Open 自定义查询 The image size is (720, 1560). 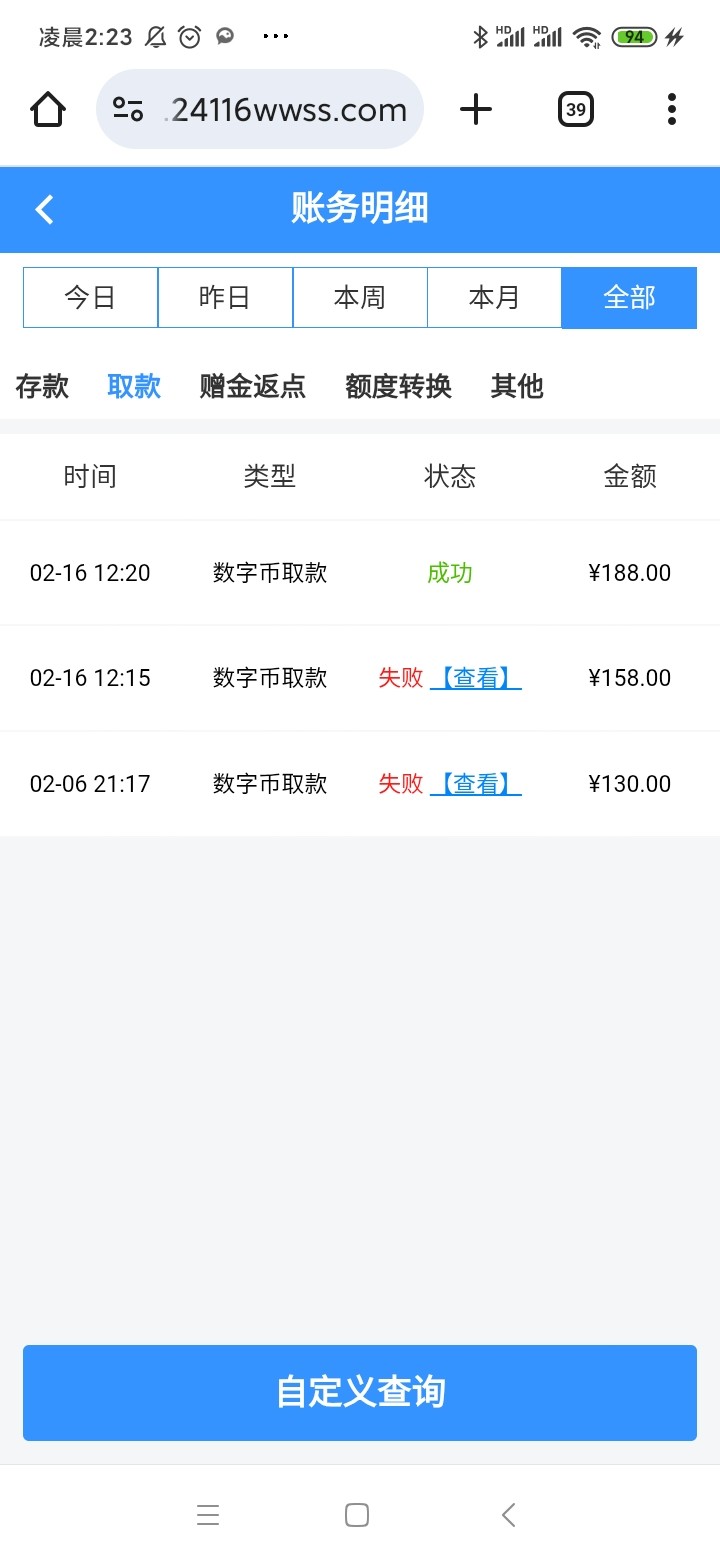point(360,1392)
